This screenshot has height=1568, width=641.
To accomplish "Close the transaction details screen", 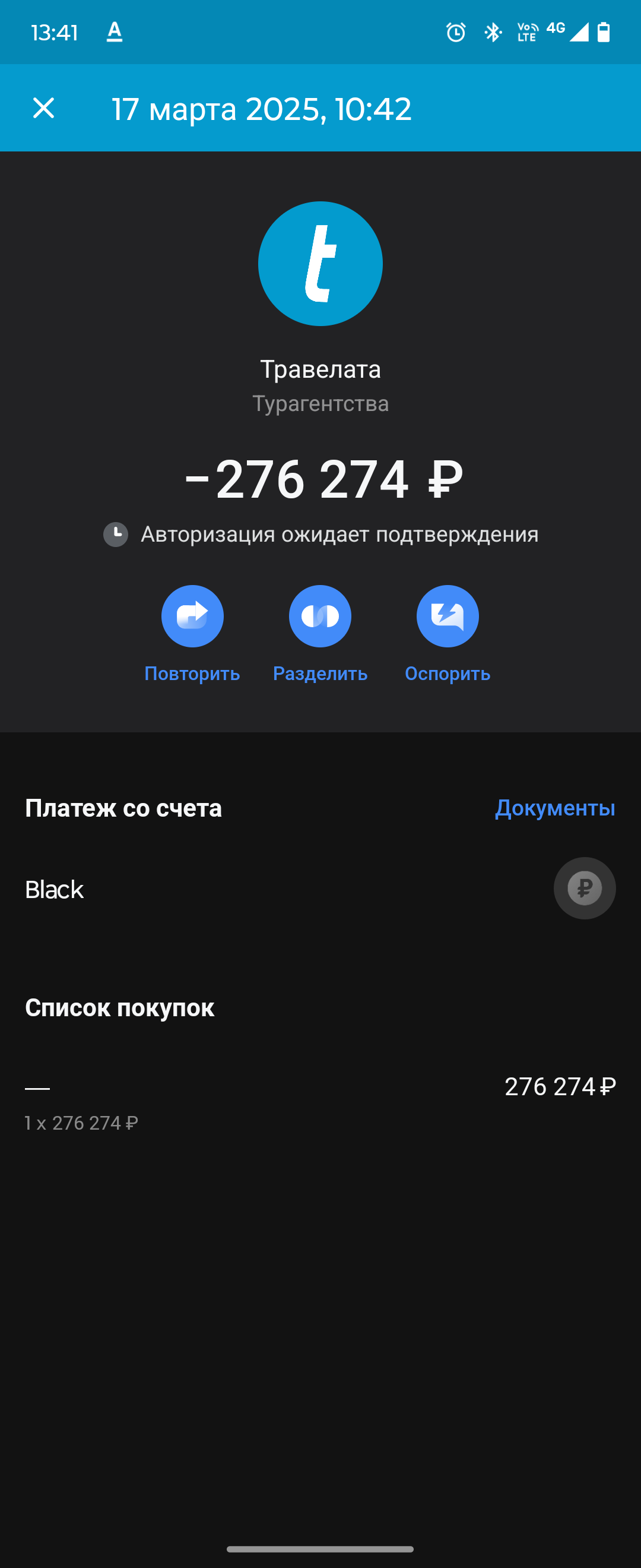I will pos(43,108).
